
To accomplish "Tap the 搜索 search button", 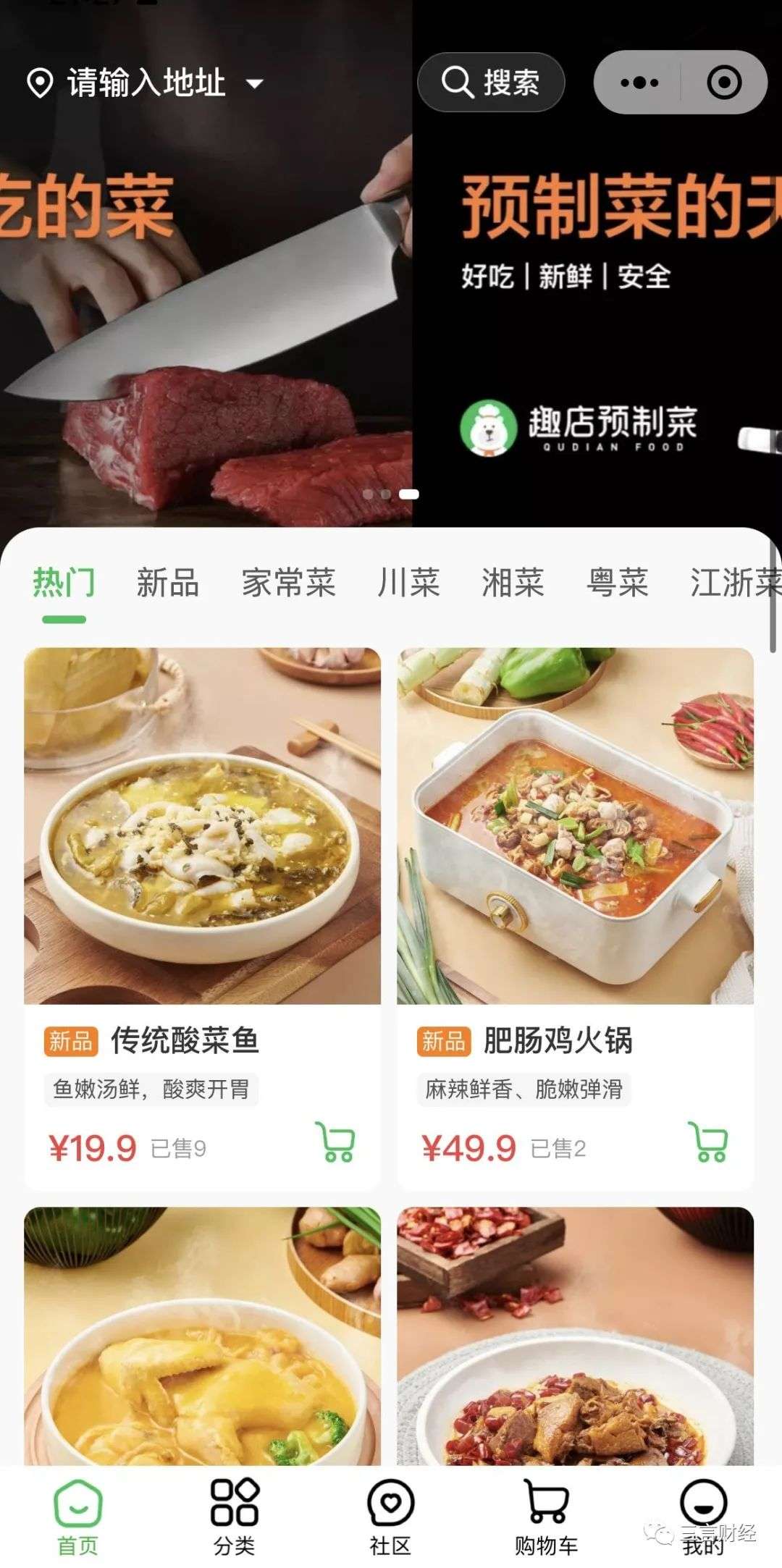I will [x=491, y=83].
